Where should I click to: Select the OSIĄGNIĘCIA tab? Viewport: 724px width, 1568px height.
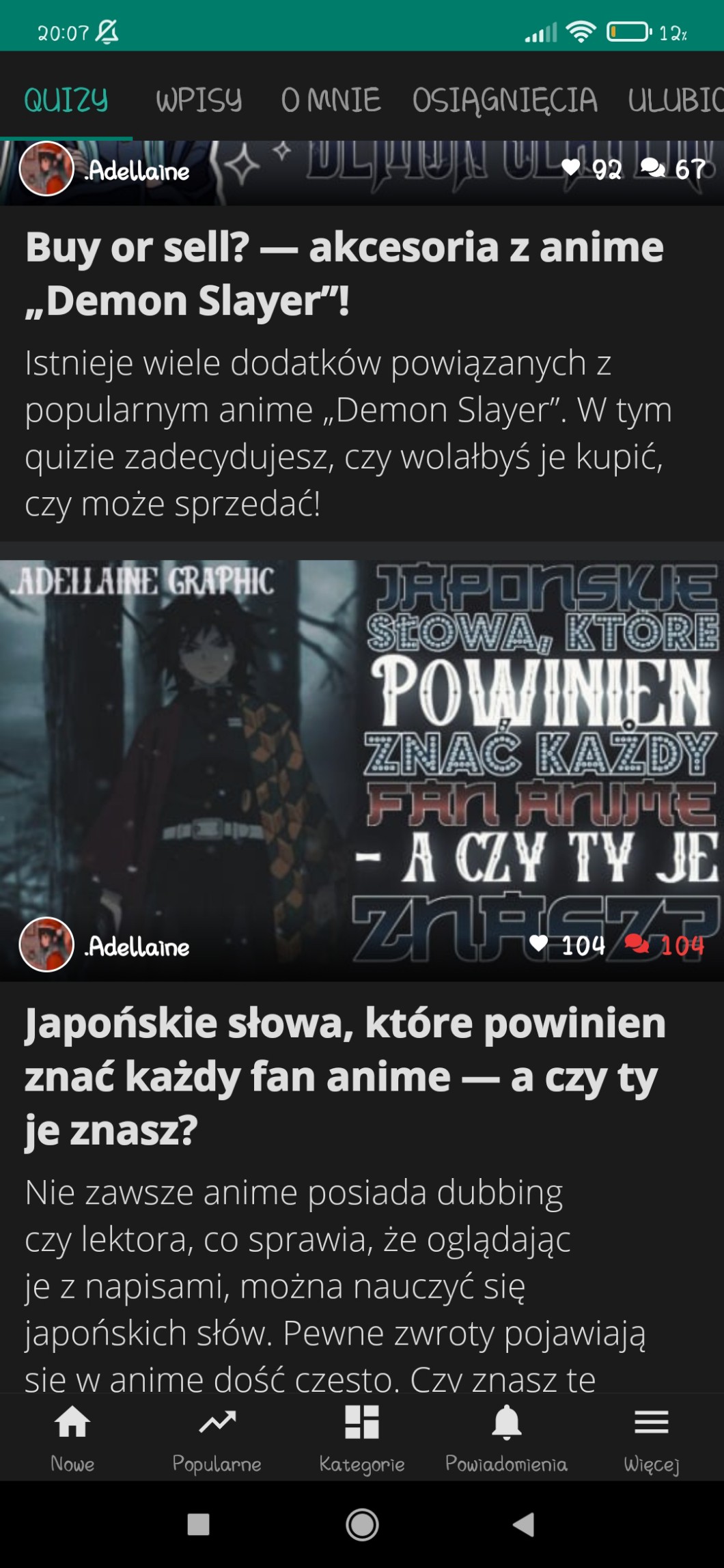coord(505,100)
